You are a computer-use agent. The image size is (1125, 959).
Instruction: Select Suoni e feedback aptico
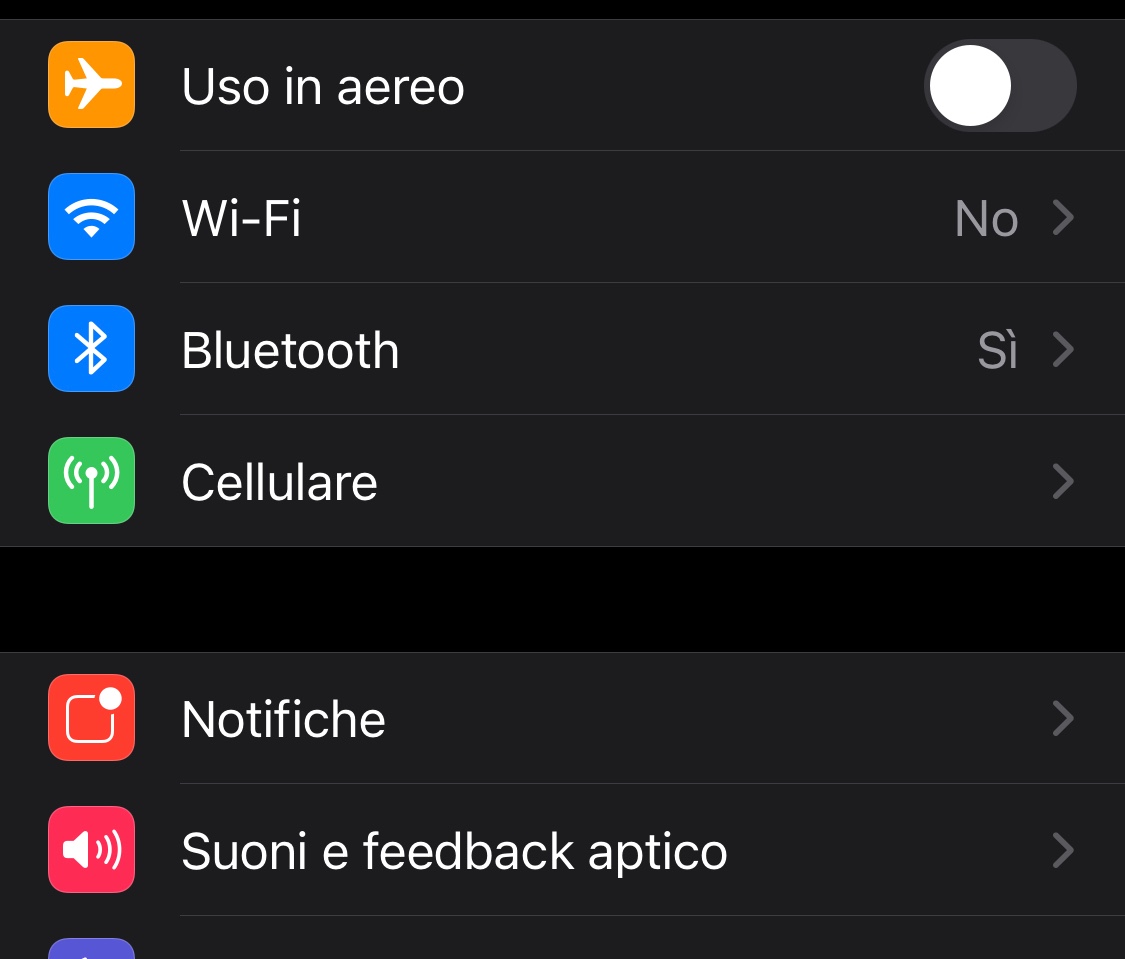(x=562, y=850)
